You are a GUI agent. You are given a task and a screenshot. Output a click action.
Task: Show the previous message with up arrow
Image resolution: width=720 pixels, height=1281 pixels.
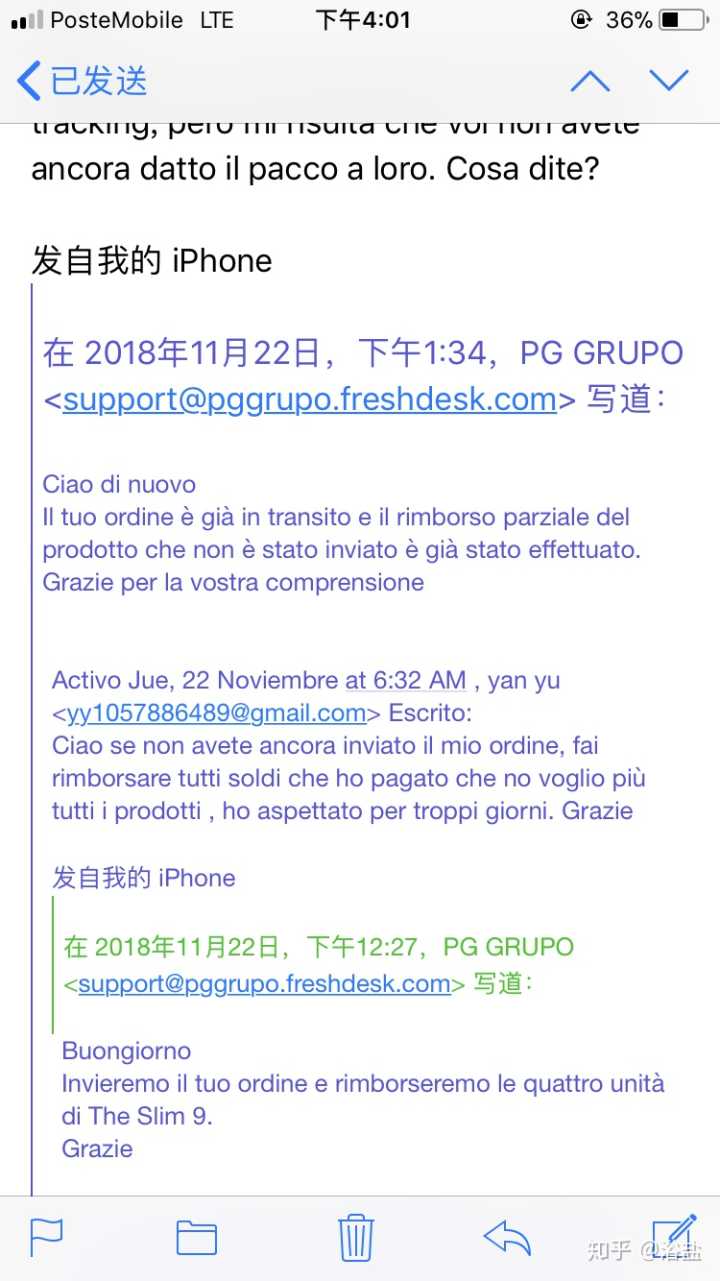pyautogui.click(x=590, y=81)
